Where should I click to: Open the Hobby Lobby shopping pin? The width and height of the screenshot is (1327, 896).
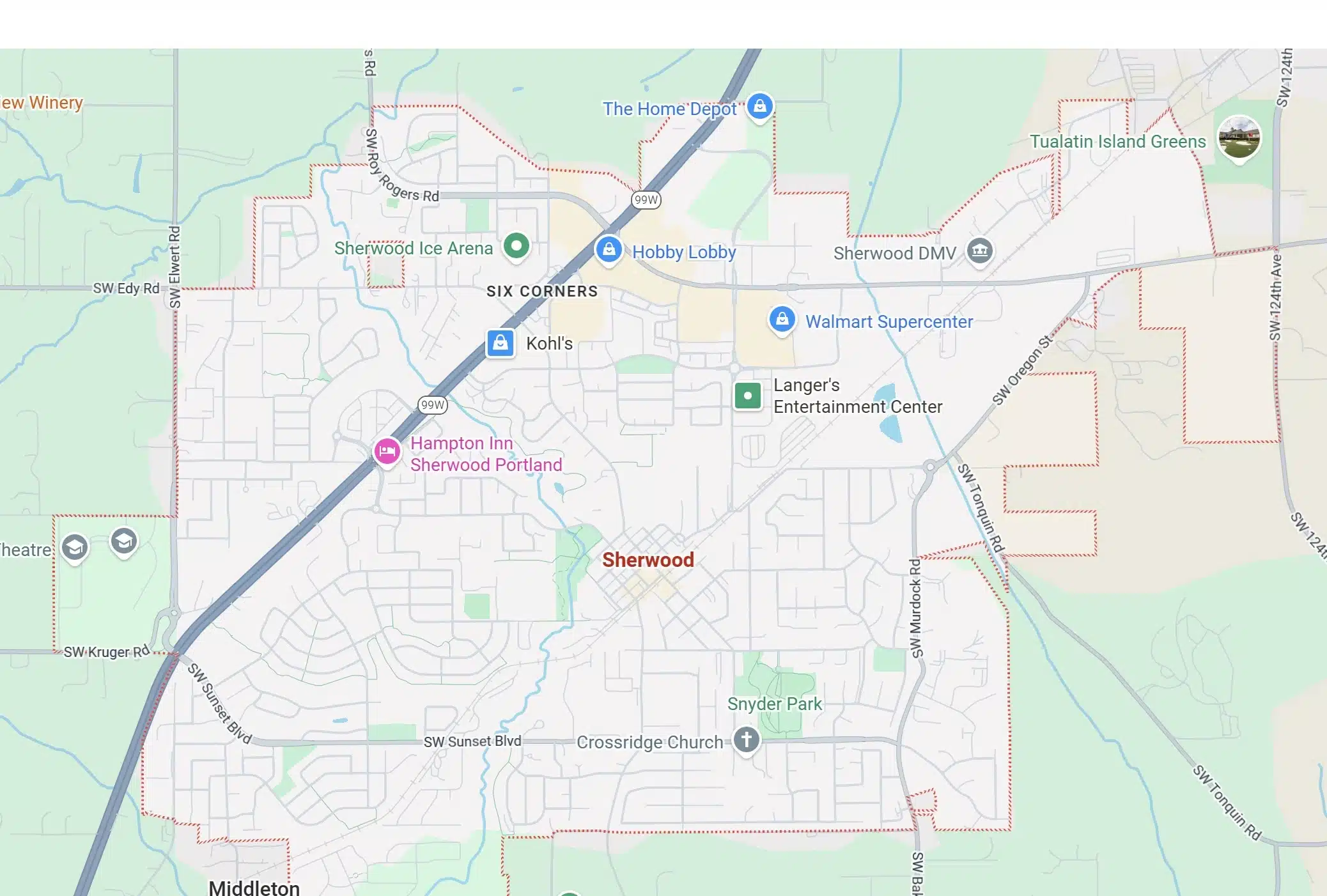pyautogui.click(x=609, y=249)
